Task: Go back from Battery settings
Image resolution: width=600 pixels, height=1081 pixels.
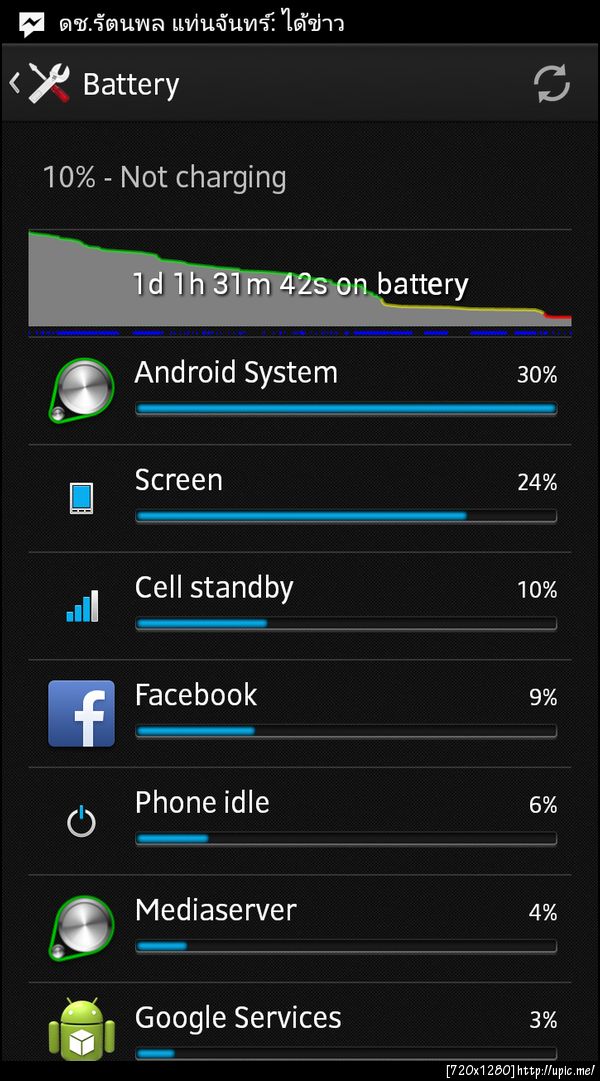Action: pyautogui.click(x=40, y=84)
